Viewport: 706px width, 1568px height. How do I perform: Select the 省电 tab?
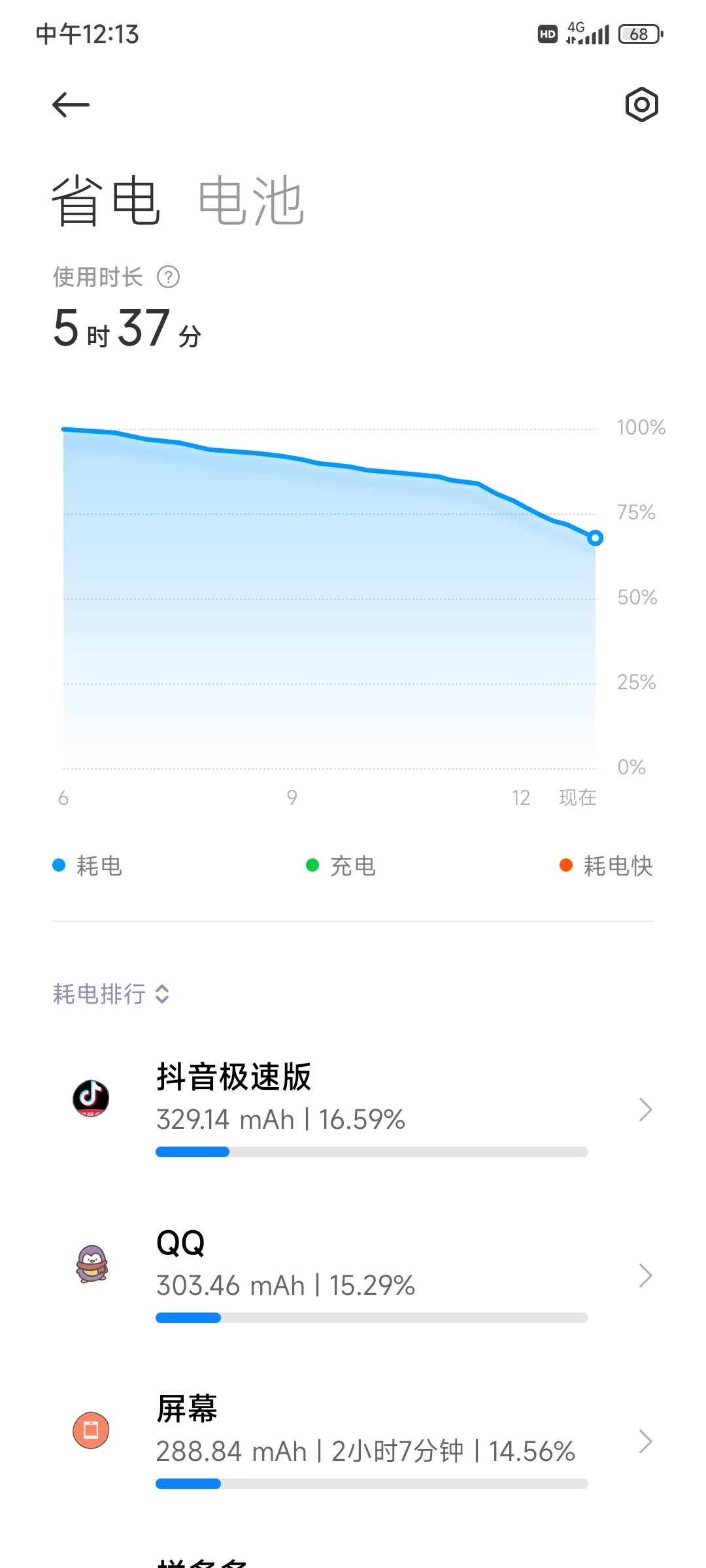[106, 201]
